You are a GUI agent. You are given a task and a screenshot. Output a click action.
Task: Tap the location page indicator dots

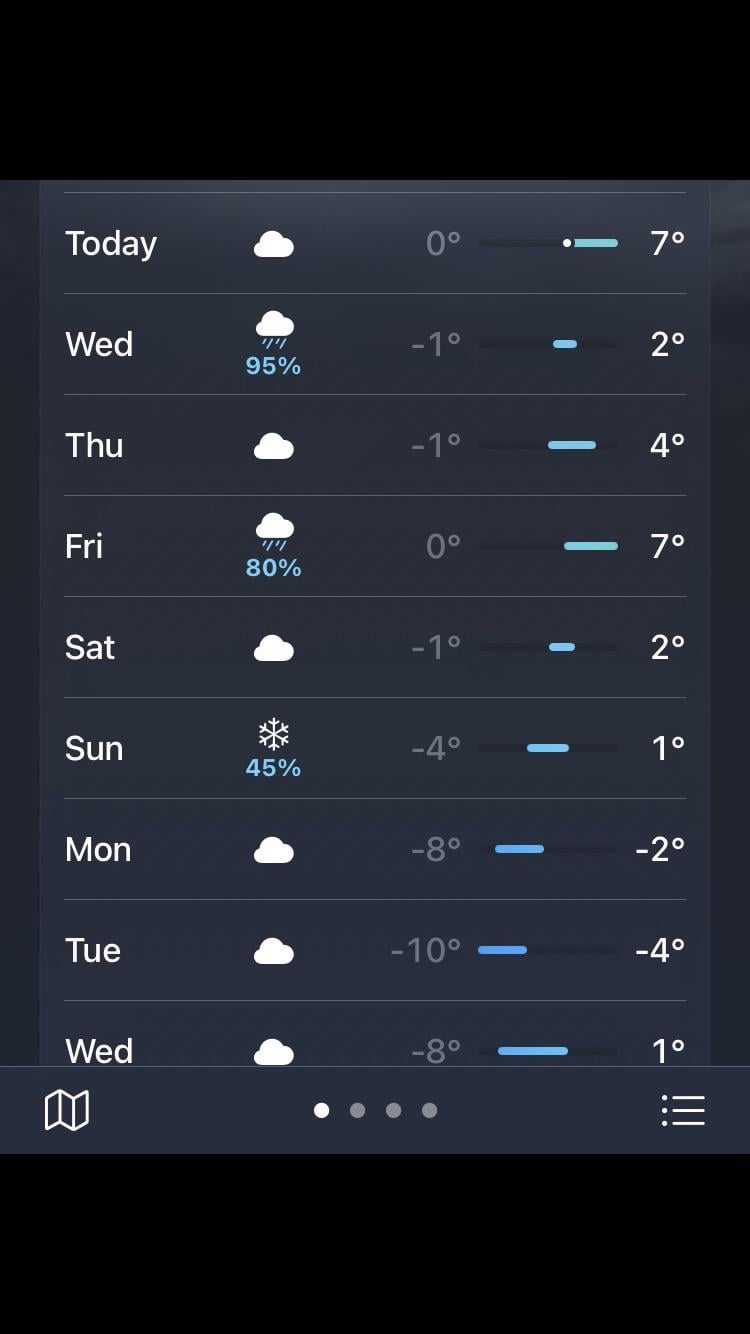pos(375,1110)
